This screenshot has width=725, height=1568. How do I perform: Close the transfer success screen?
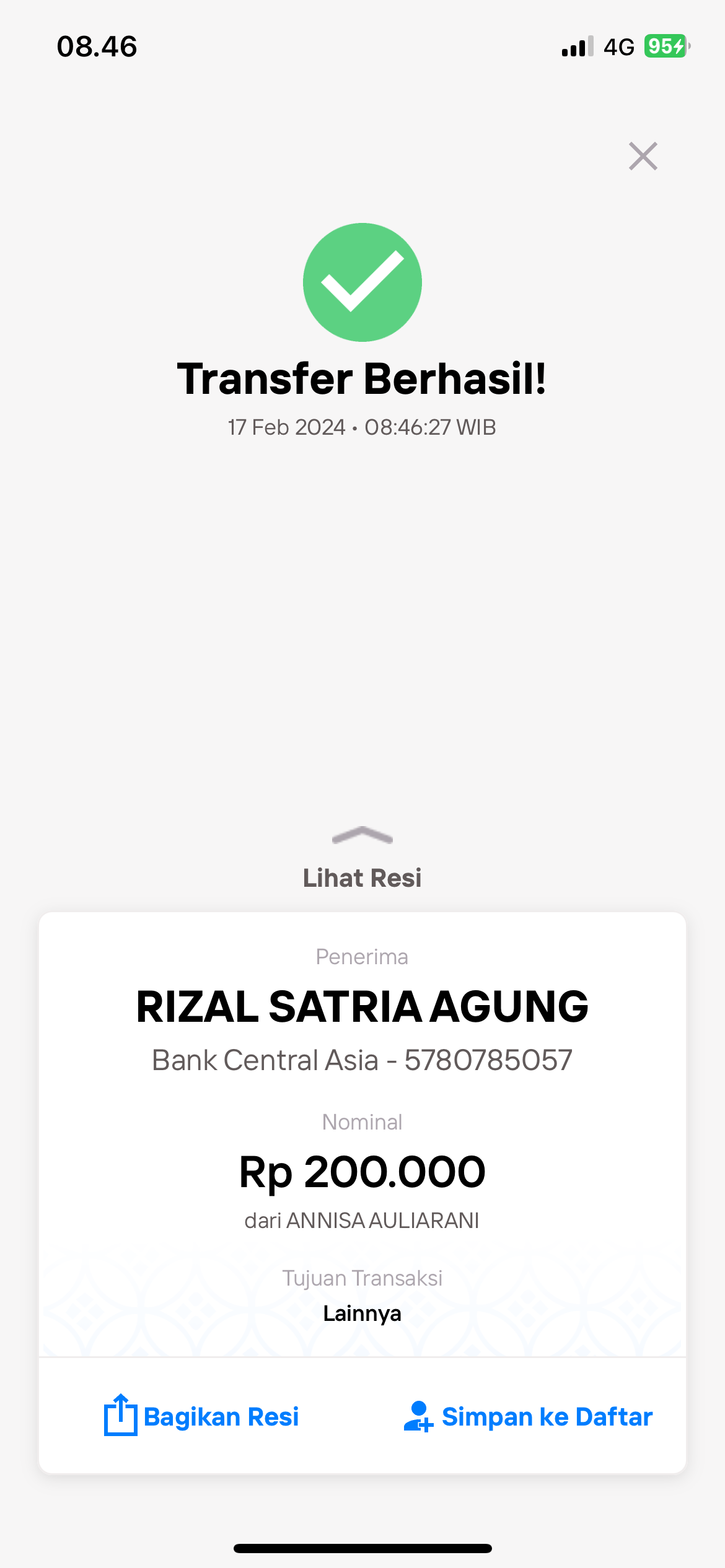click(643, 156)
